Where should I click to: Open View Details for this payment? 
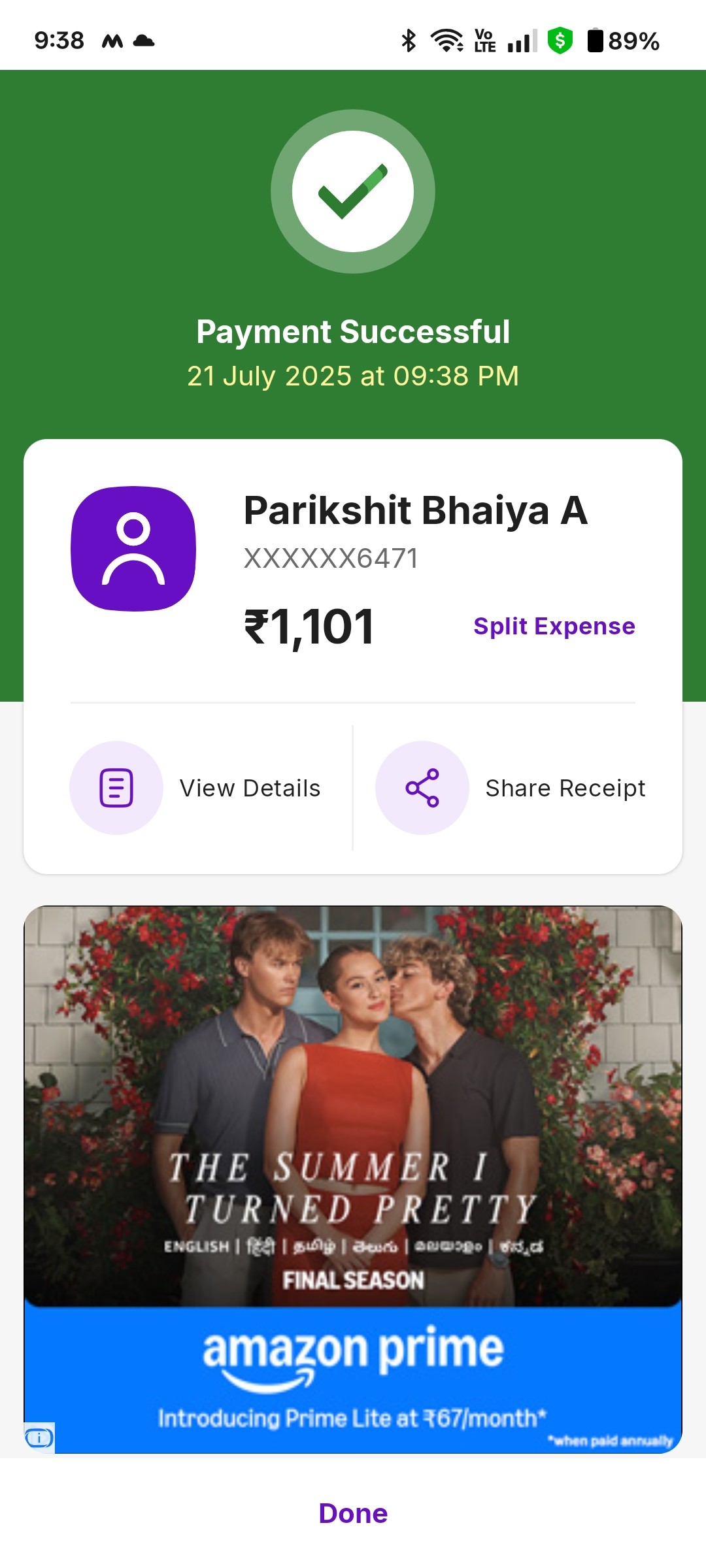tap(195, 788)
